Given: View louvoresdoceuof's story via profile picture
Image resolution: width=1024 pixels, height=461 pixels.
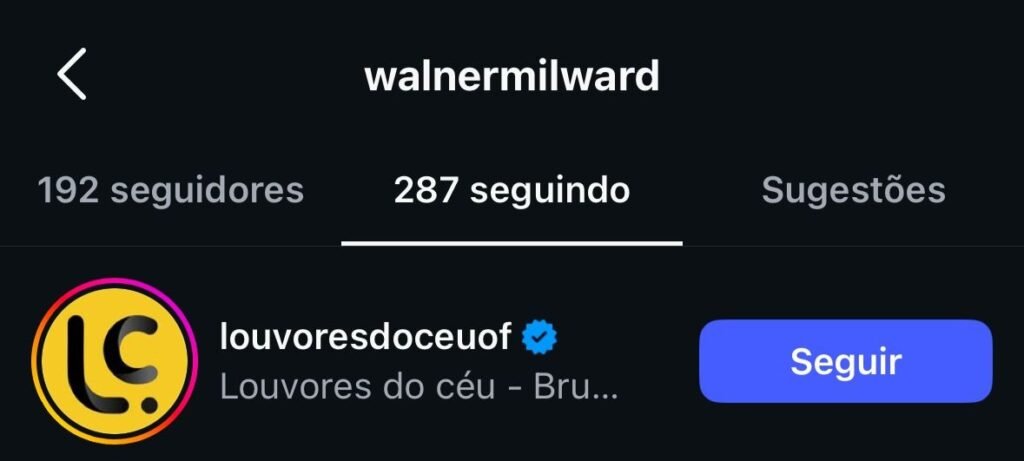Looking at the screenshot, I should (x=114, y=361).
